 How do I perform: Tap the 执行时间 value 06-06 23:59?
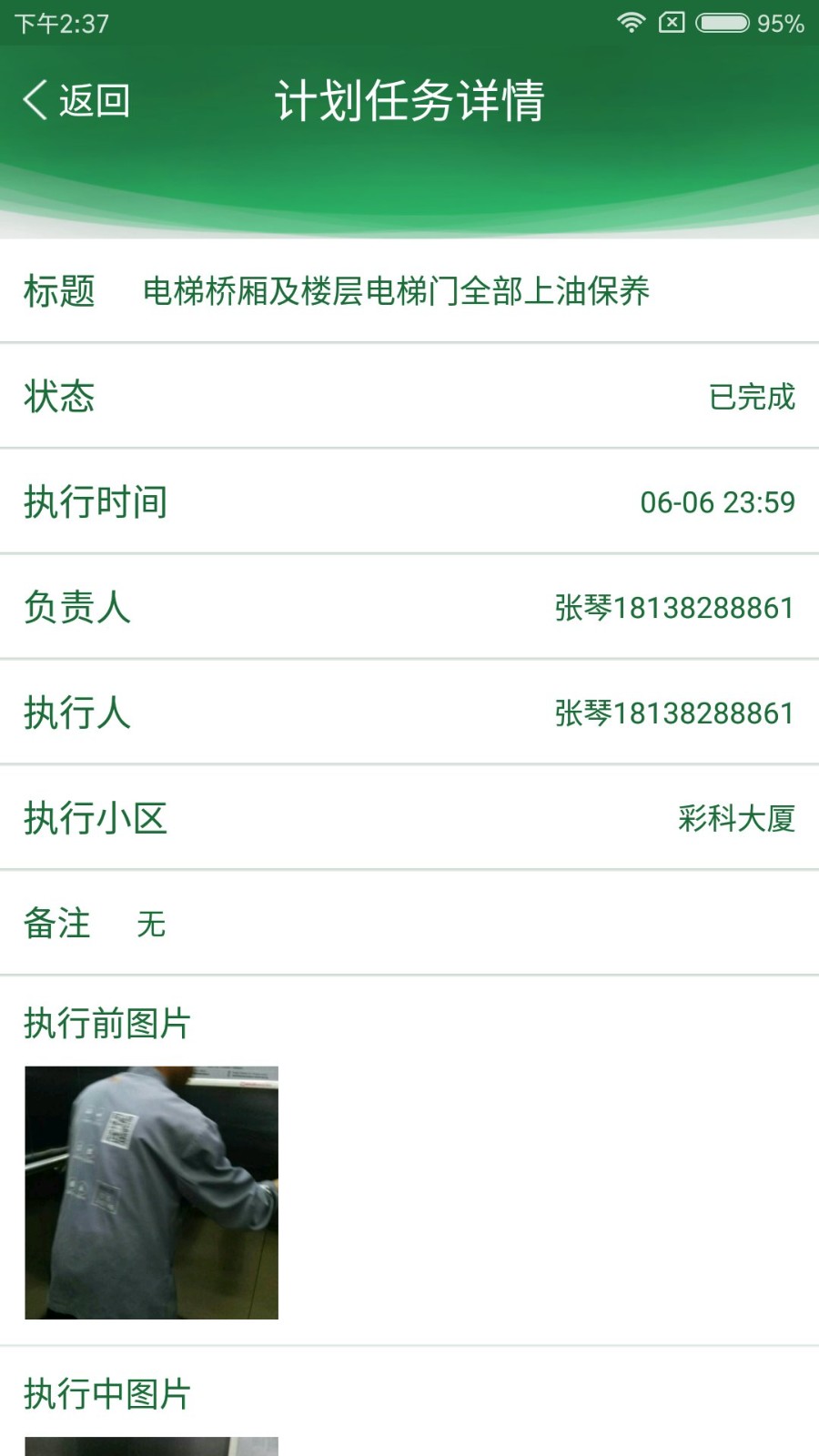pos(718,501)
